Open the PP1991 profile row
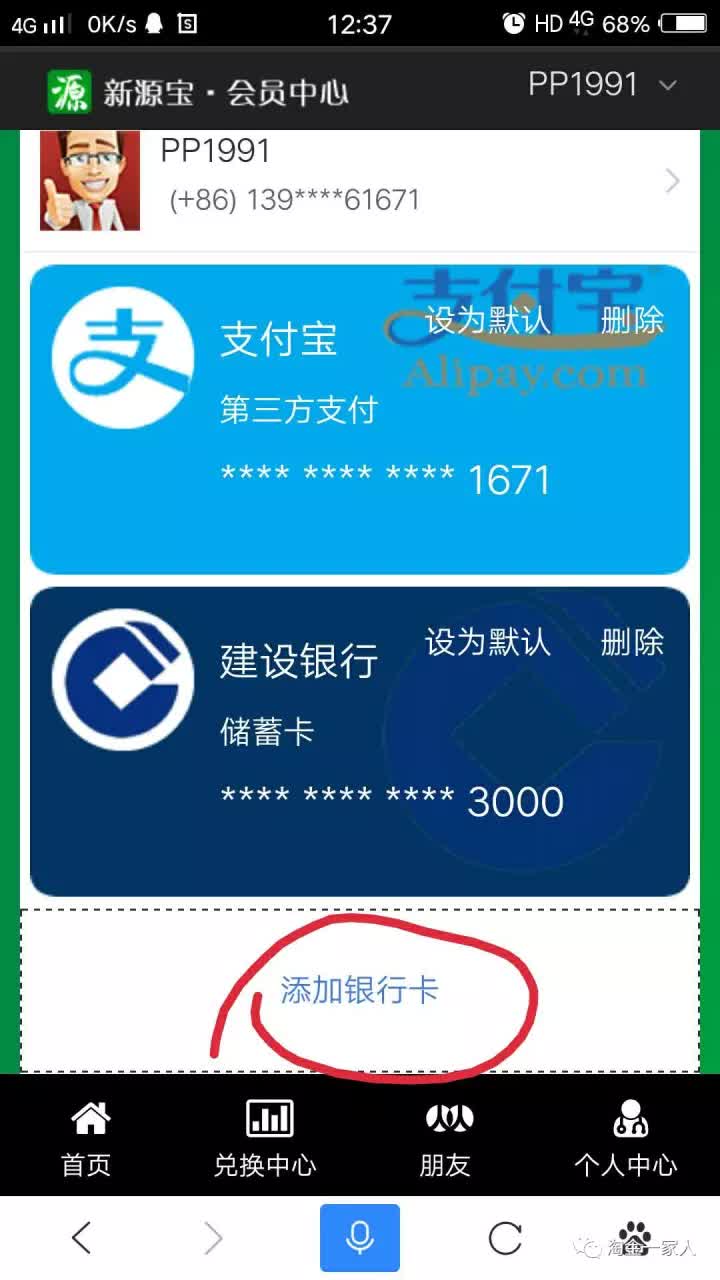Image resolution: width=720 pixels, height=1280 pixels. (x=360, y=180)
